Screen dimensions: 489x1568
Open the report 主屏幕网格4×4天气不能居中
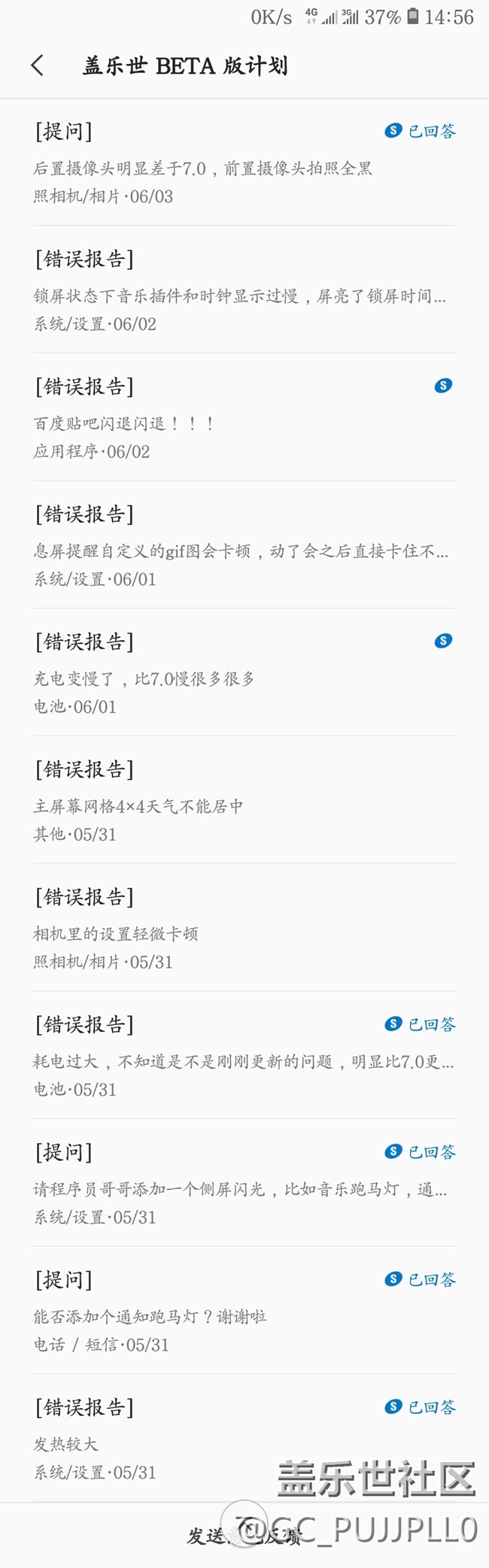coord(244,799)
